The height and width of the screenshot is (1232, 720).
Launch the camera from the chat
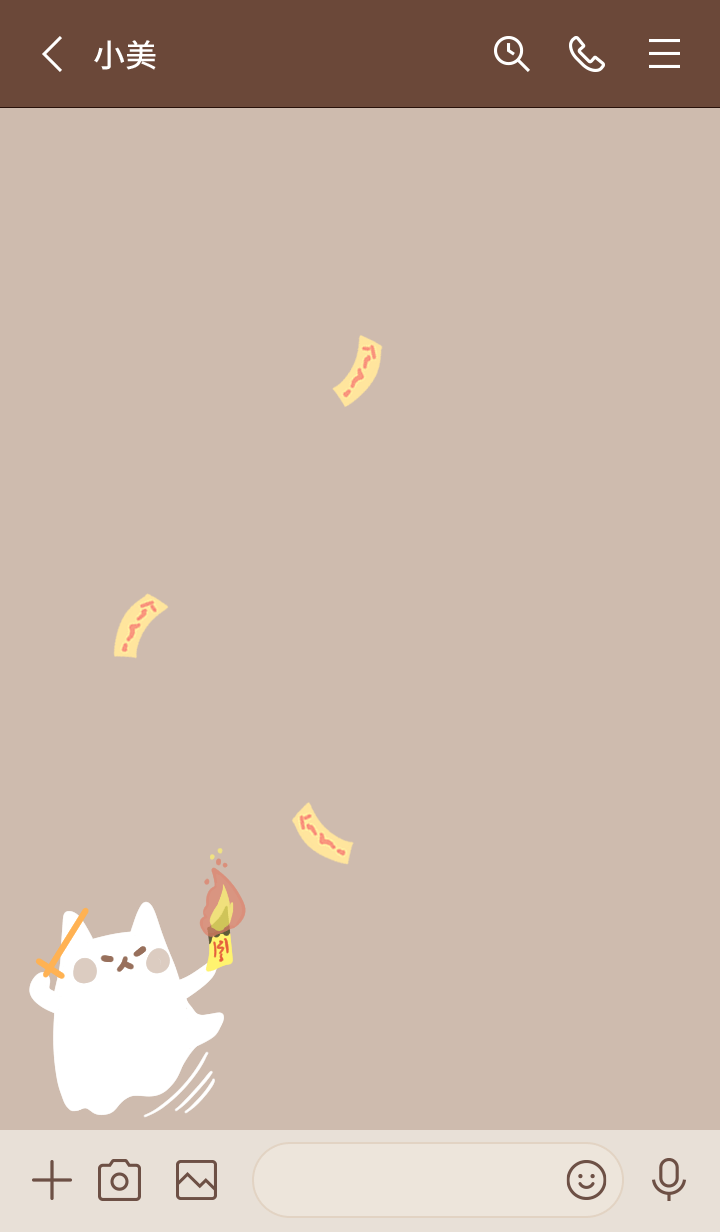click(119, 1180)
